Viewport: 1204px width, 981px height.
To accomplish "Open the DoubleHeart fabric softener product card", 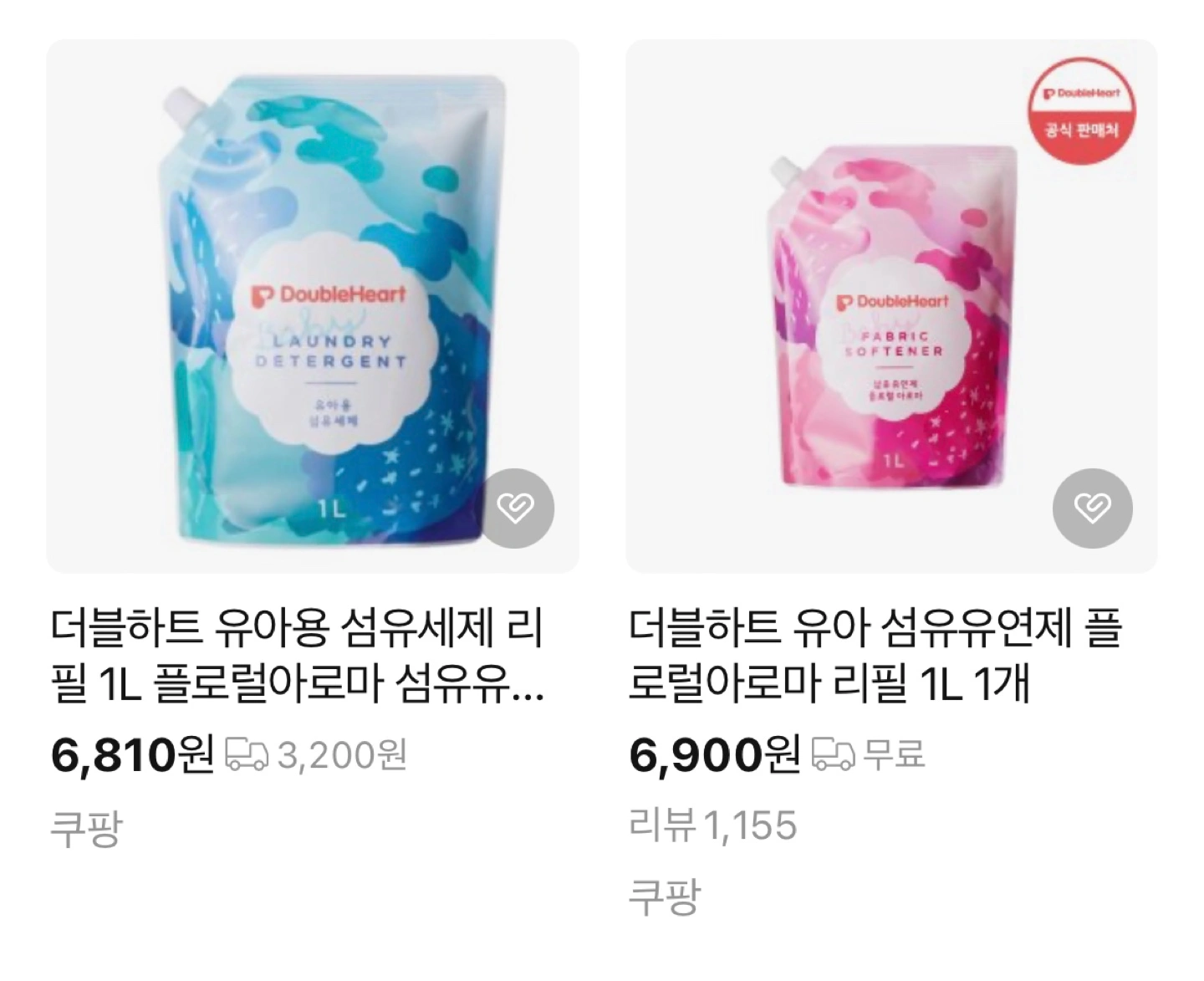I will click(891, 305).
